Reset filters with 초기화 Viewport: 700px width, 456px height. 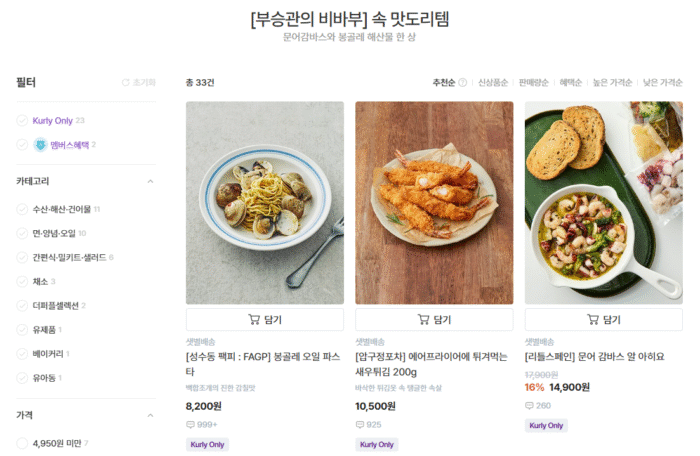[139, 82]
